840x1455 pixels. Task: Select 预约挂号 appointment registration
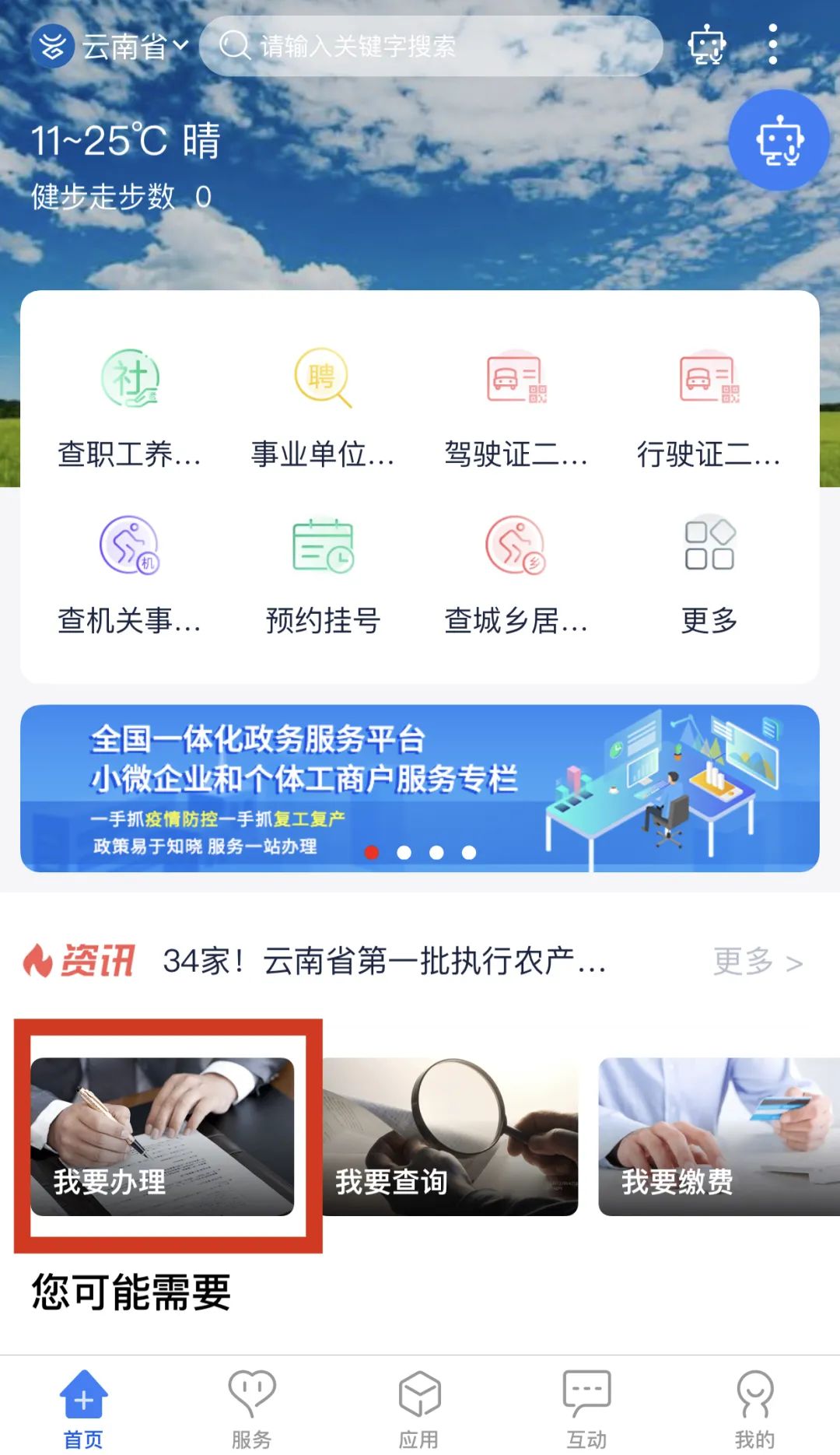point(323,576)
